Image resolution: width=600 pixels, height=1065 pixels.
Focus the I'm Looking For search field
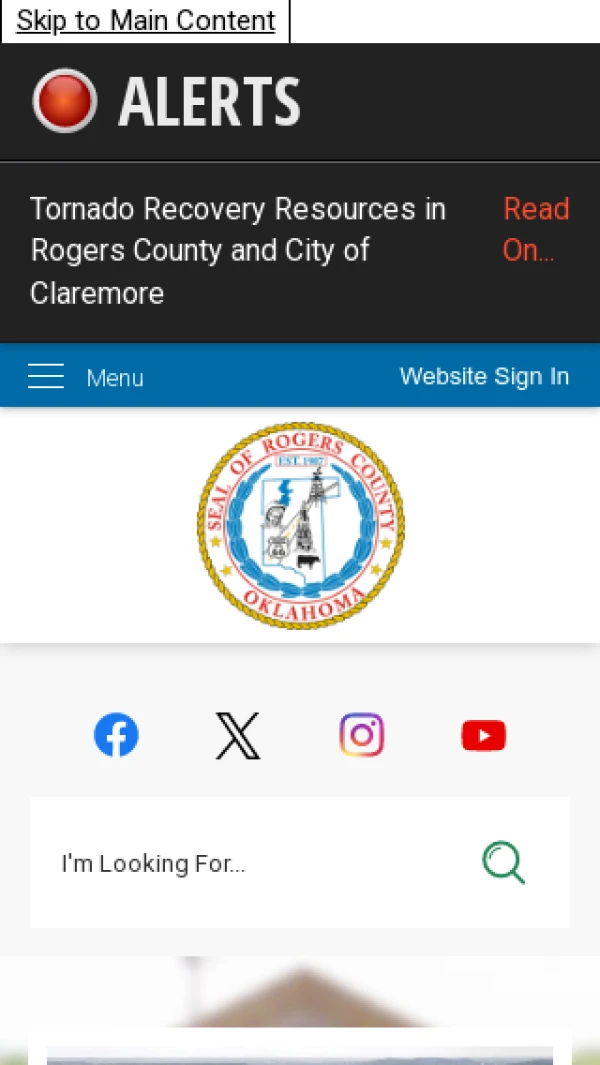click(250, 863)
